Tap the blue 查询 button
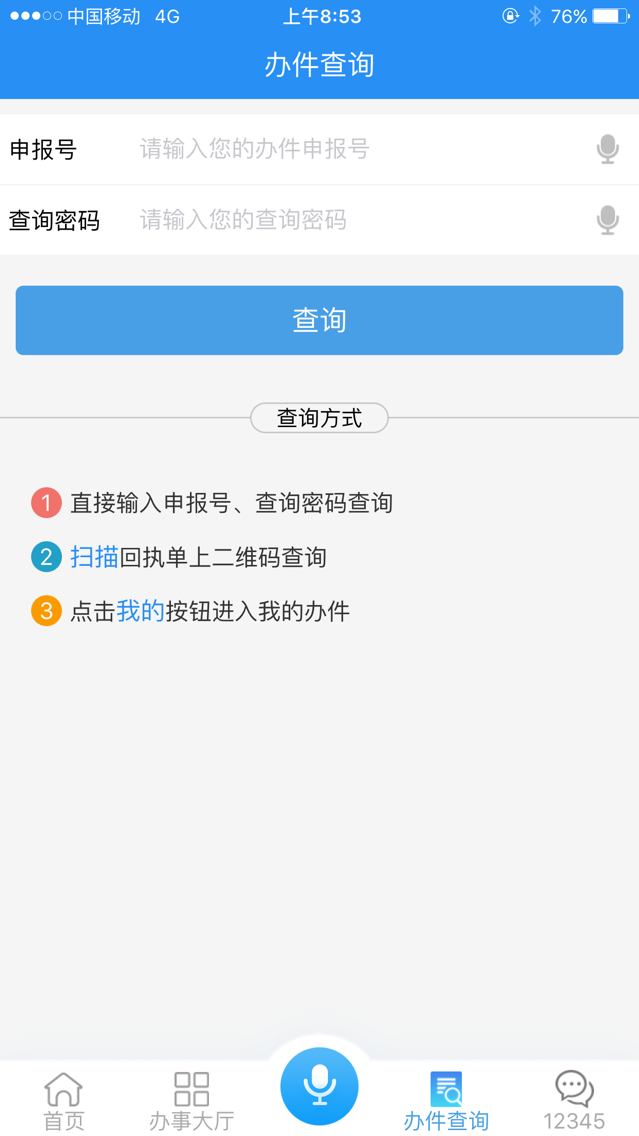Image resolution: width=639 pixels, height=1136 pixels. (x=319, y=320)
